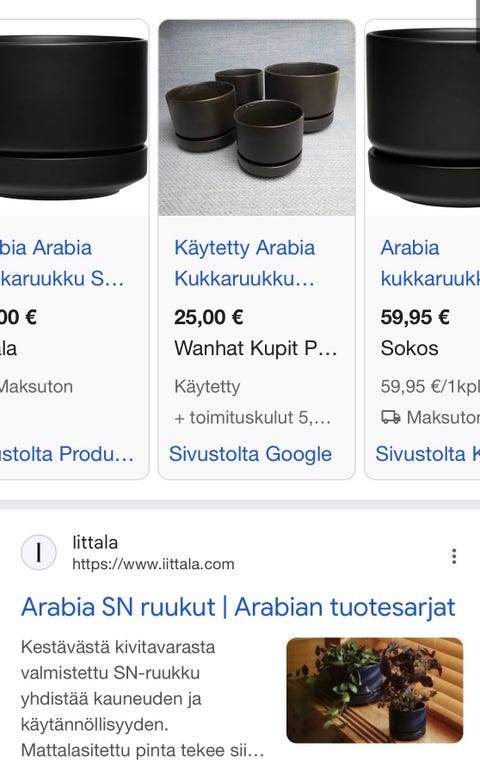480x773 pixels.
Task: Open the iittala.com site header
Action: [x=128, y=553]
